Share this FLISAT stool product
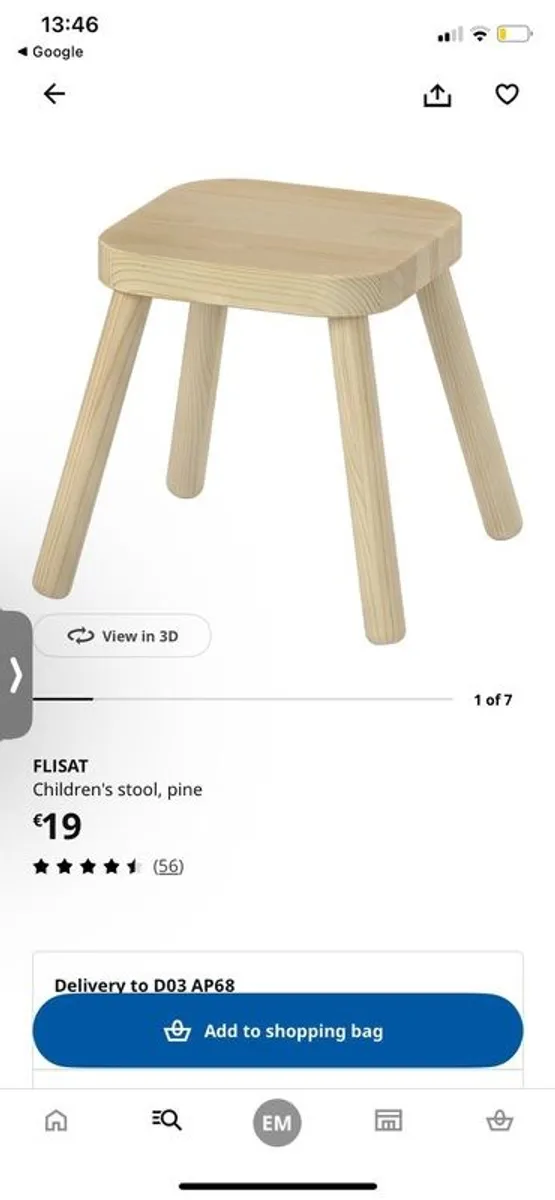The image size is (555, 1200). tap(438, 94)
